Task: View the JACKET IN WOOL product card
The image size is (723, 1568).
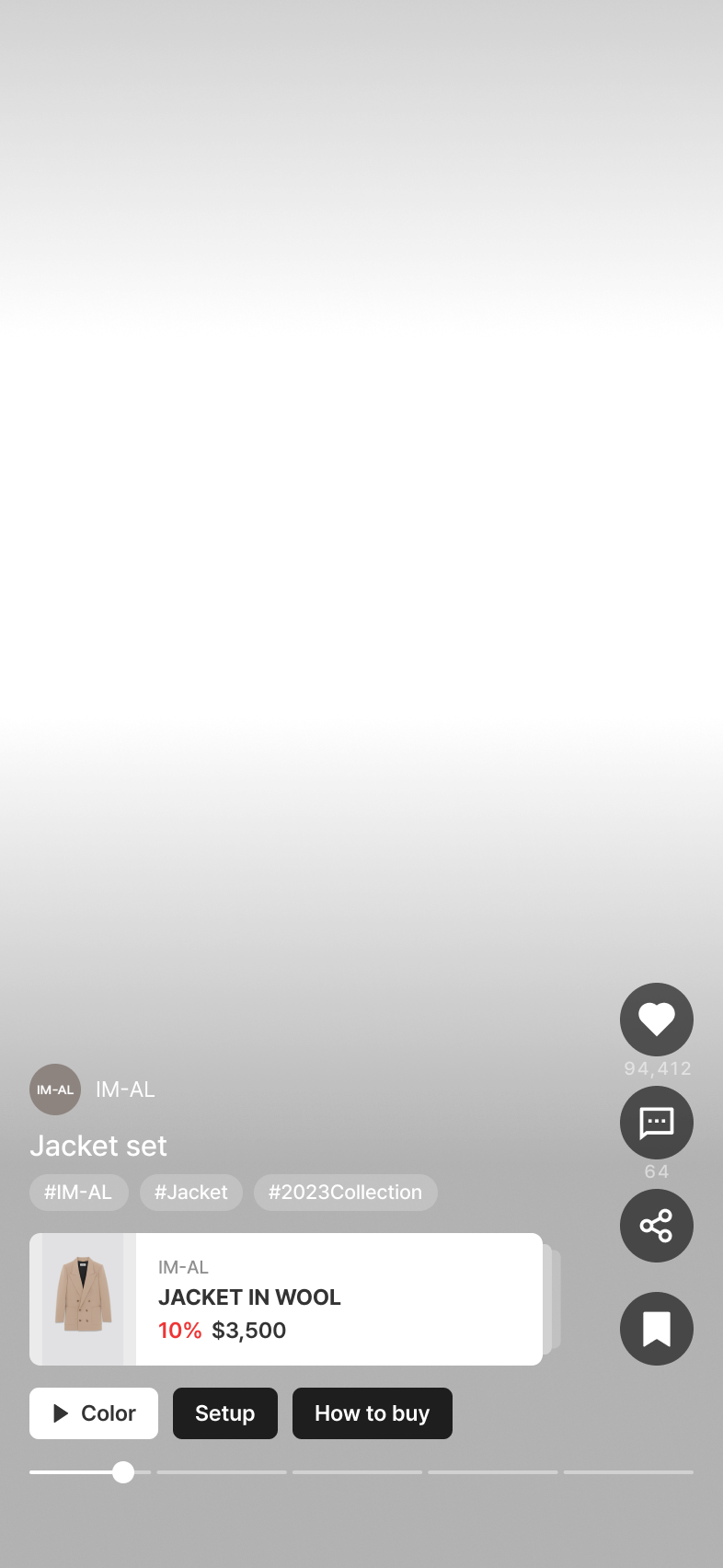Action: (286, 1299)
